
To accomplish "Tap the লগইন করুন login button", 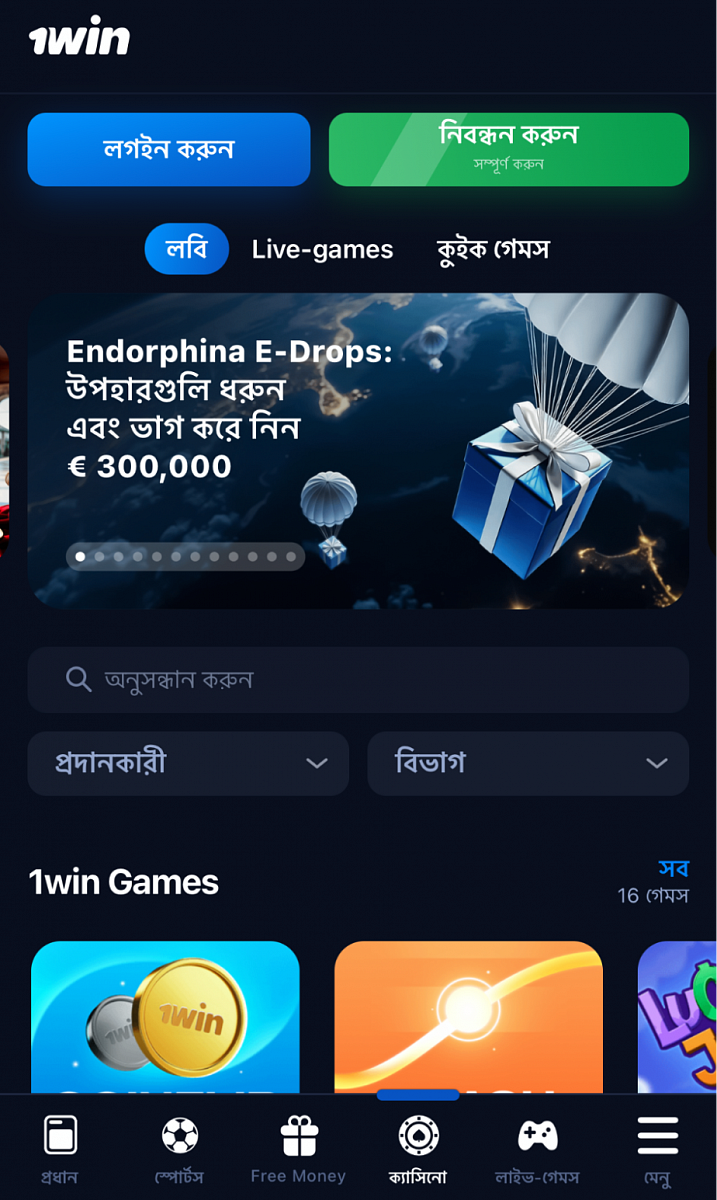I will tap(168, 149).
